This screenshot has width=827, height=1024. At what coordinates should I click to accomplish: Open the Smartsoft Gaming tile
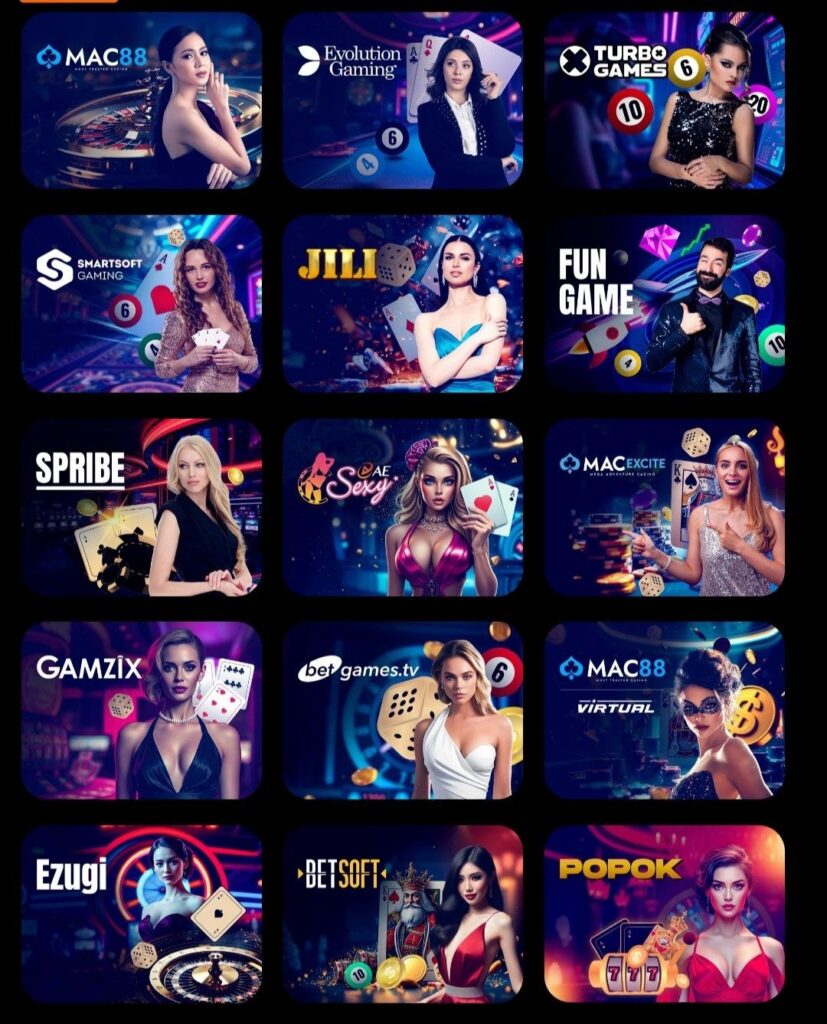[141, 304]
